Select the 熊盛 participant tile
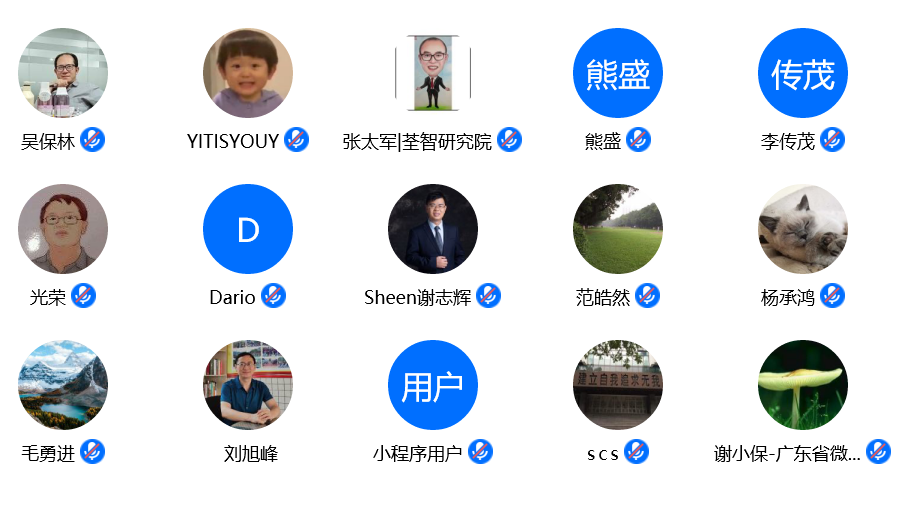This screenshot has height=512, width=904. tap(618, 73)
